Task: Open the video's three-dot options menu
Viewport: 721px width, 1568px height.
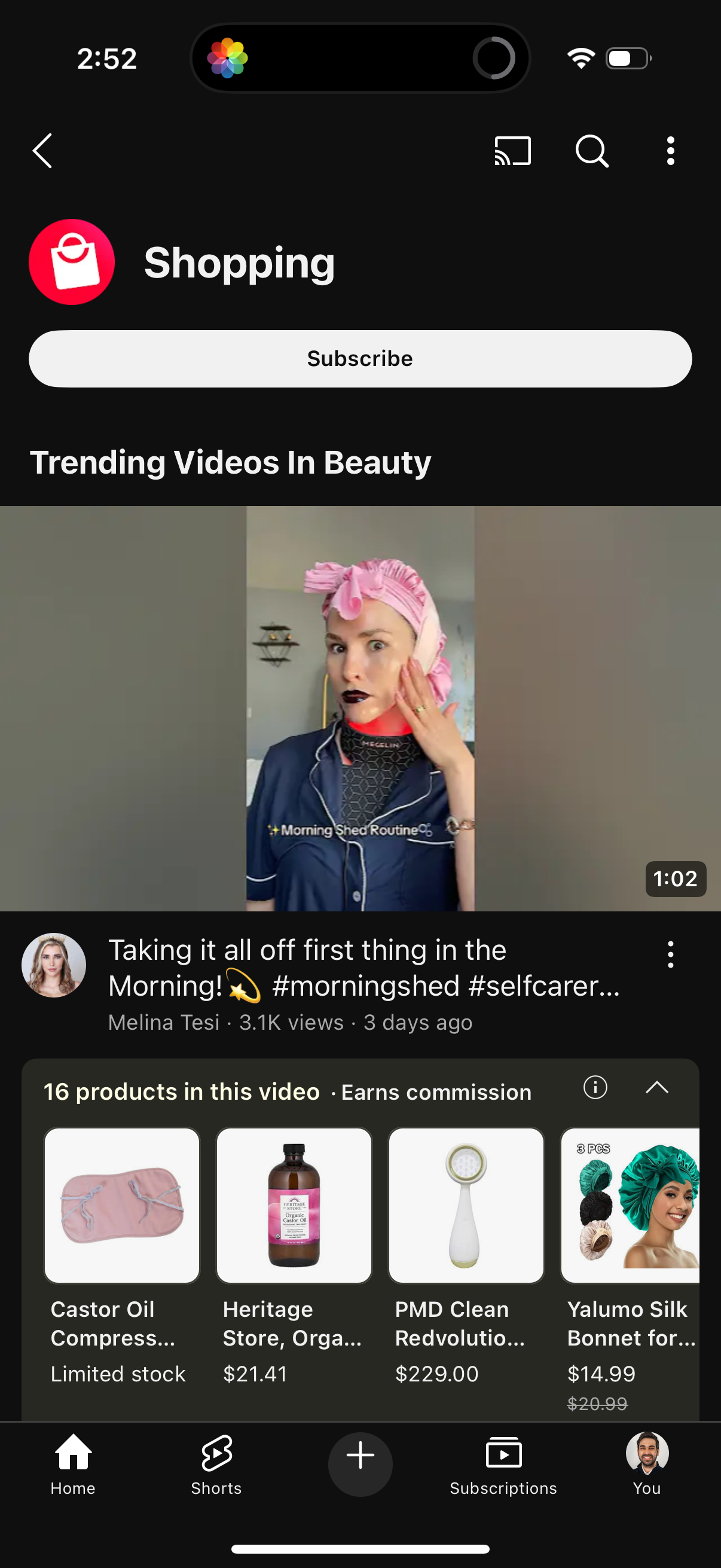Action: (x=670, y=954)
